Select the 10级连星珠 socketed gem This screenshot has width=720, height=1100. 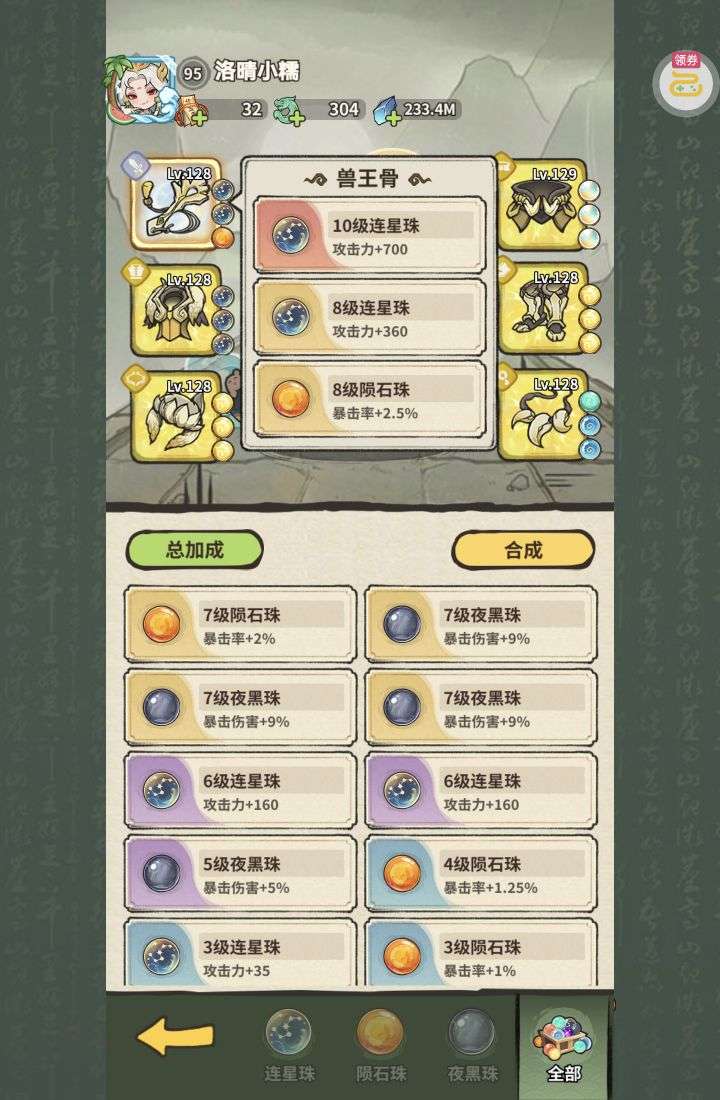[369, 235]
